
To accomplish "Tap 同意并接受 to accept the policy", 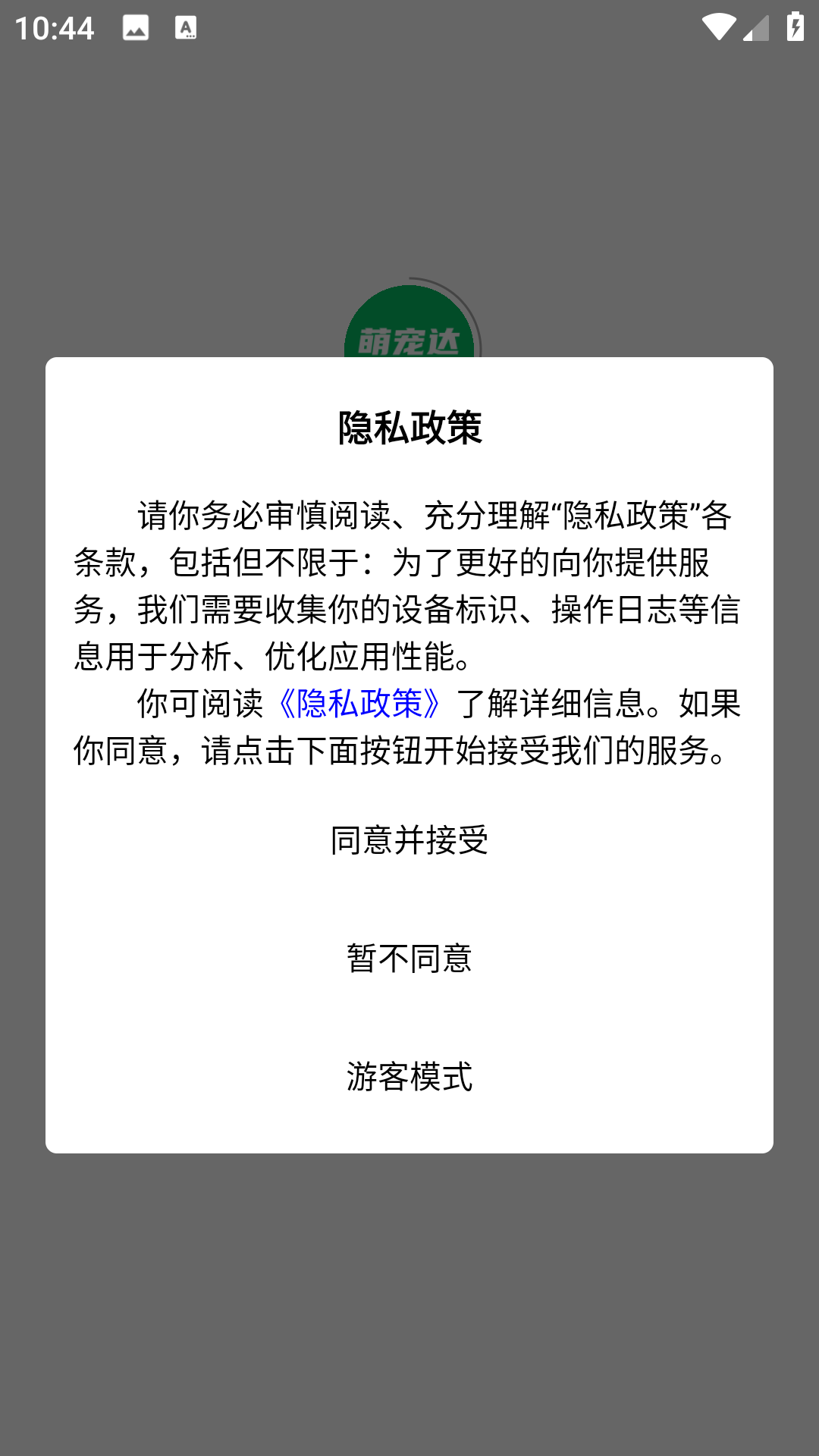I will (409, 840).
